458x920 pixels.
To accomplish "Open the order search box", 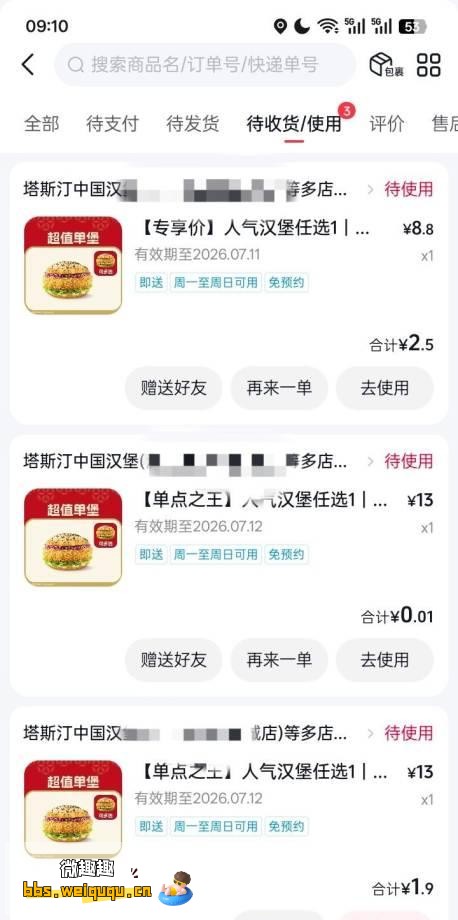I will (x=205, y=65).
